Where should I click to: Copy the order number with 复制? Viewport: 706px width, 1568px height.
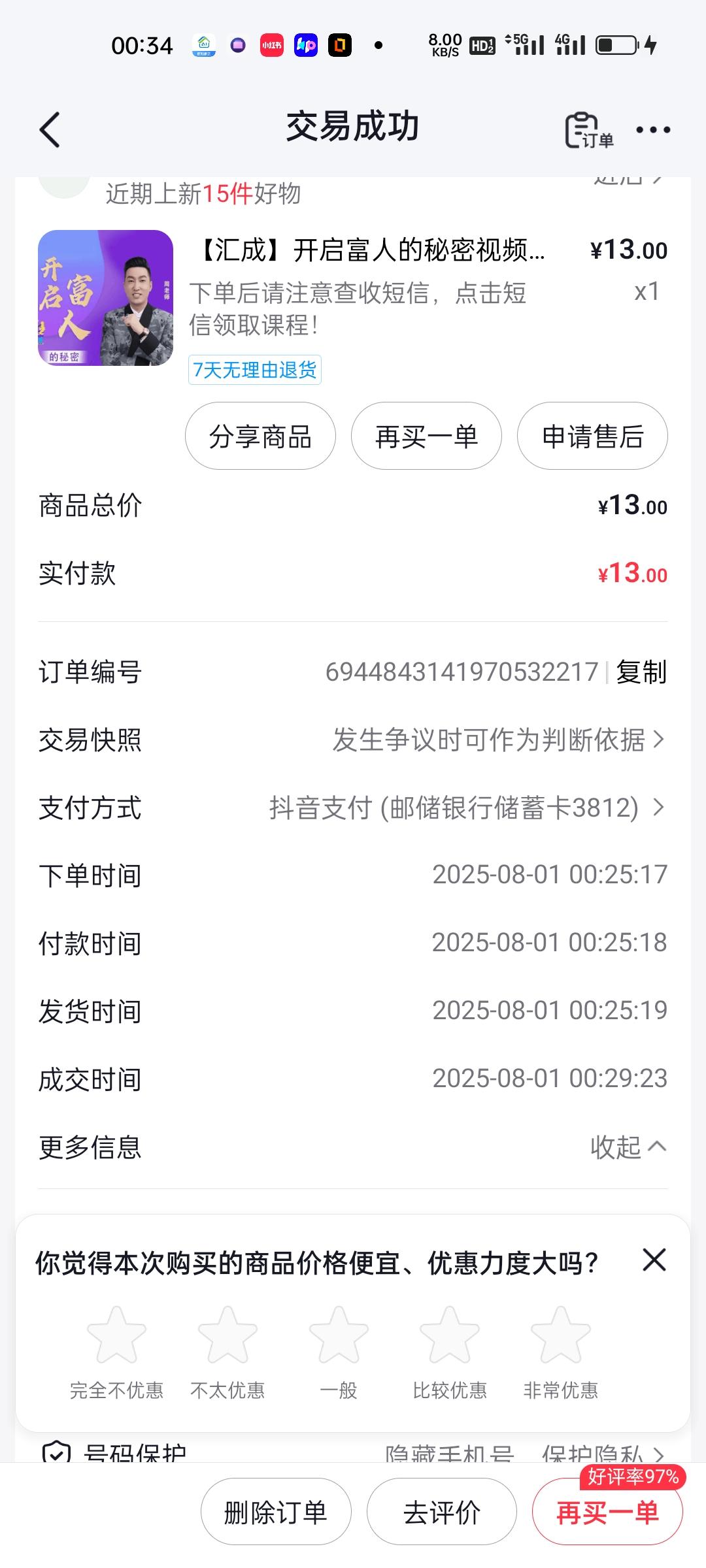[x=641, y=672]
